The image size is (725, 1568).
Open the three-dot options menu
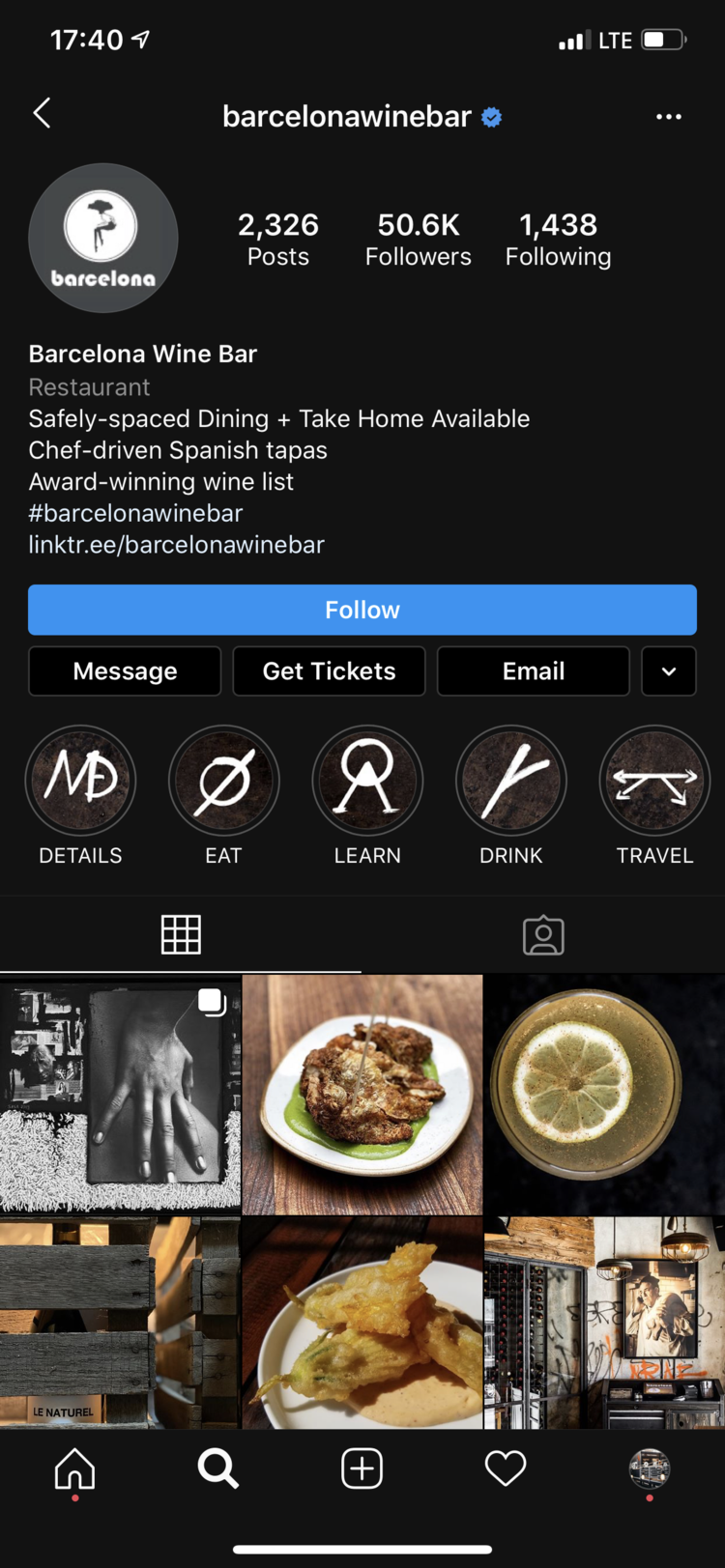(668, 117)
